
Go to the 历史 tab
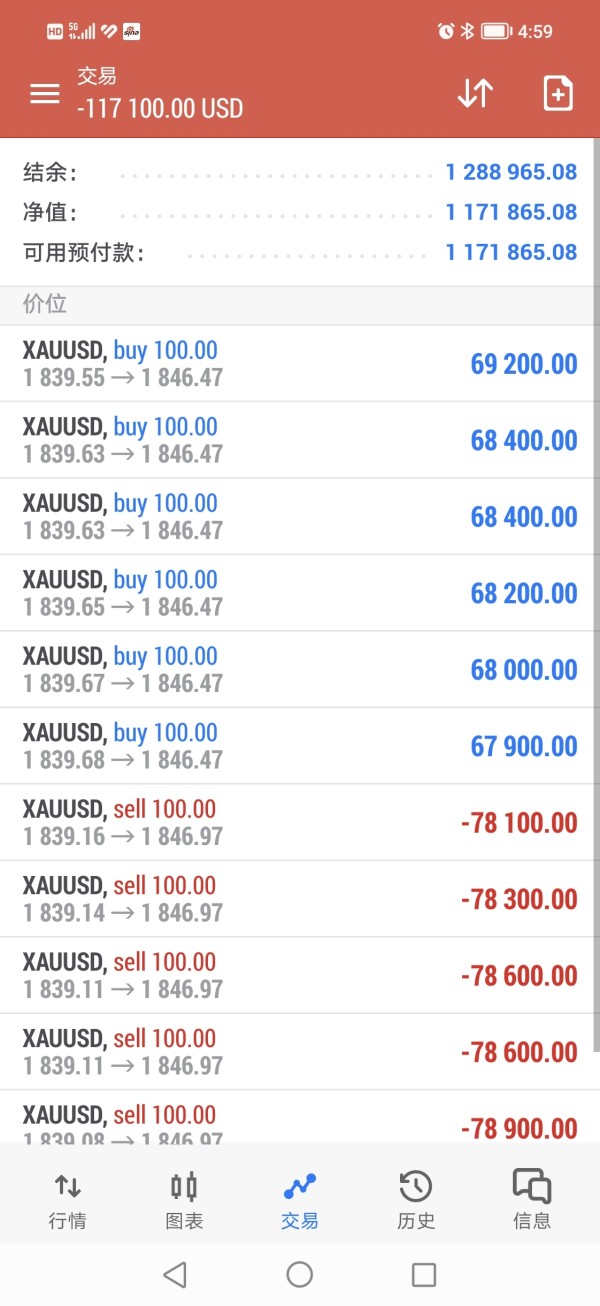416,1199
